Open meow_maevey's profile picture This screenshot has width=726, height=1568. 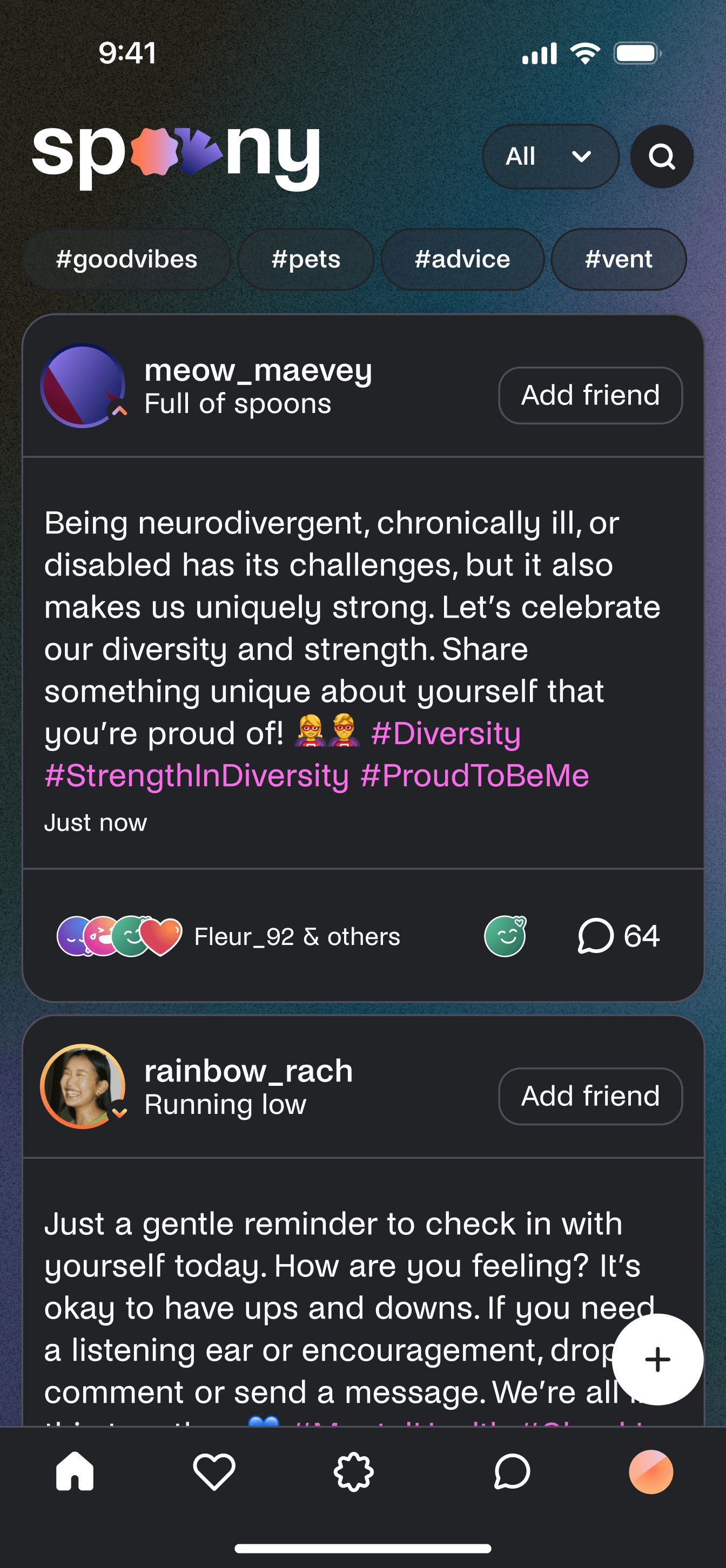click(x=82, y=386)
